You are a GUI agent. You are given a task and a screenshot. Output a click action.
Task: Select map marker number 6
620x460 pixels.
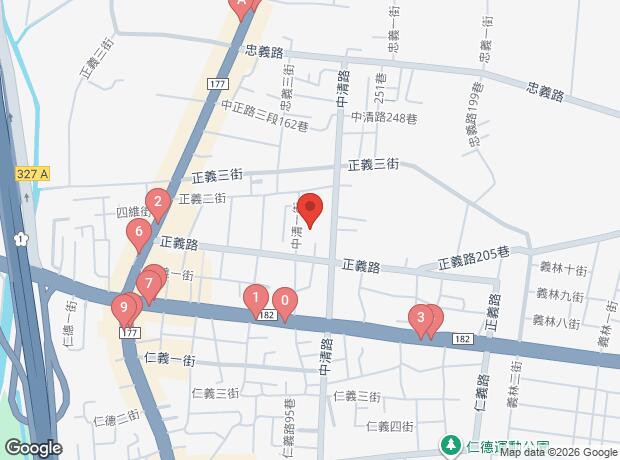[x=138, y=234]
